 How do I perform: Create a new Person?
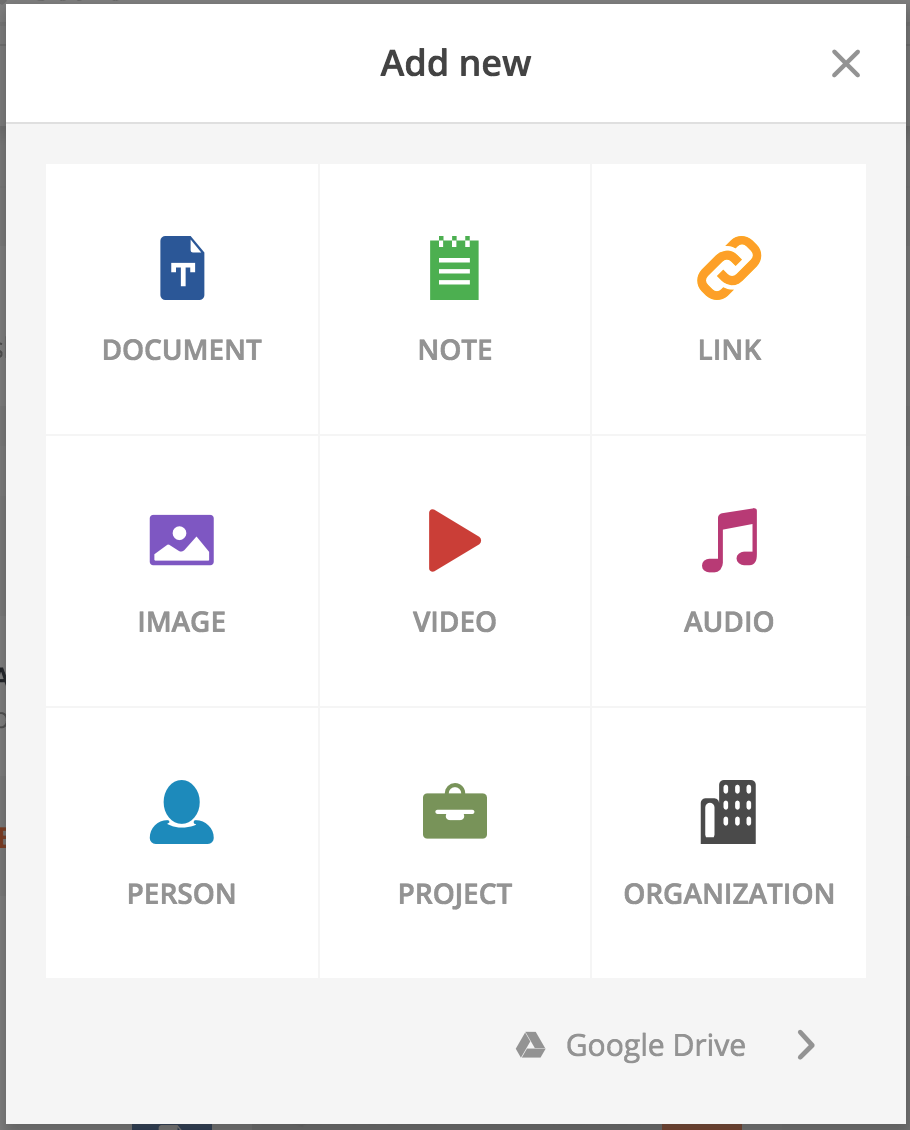coord(182,843)
